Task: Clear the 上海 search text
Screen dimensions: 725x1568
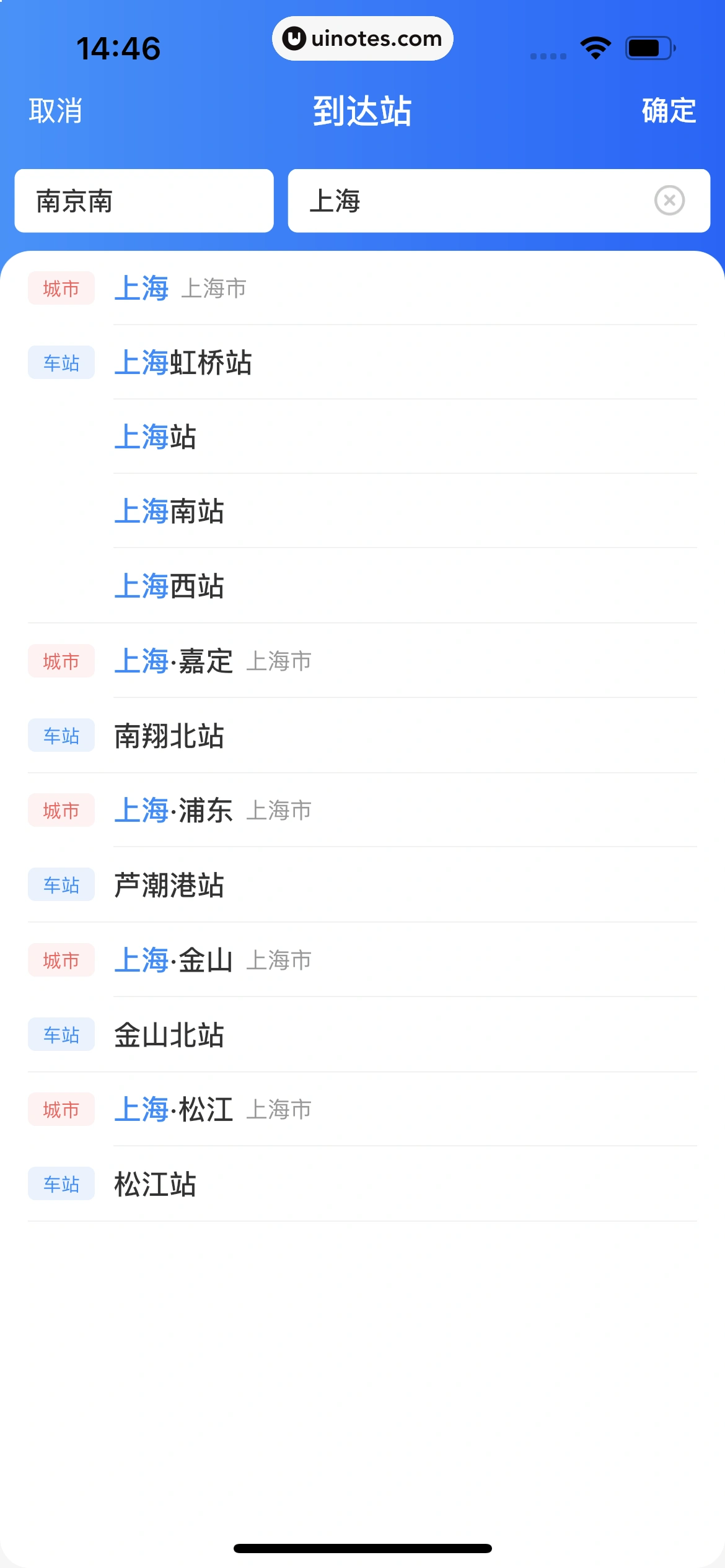Action: pos(669,201)
